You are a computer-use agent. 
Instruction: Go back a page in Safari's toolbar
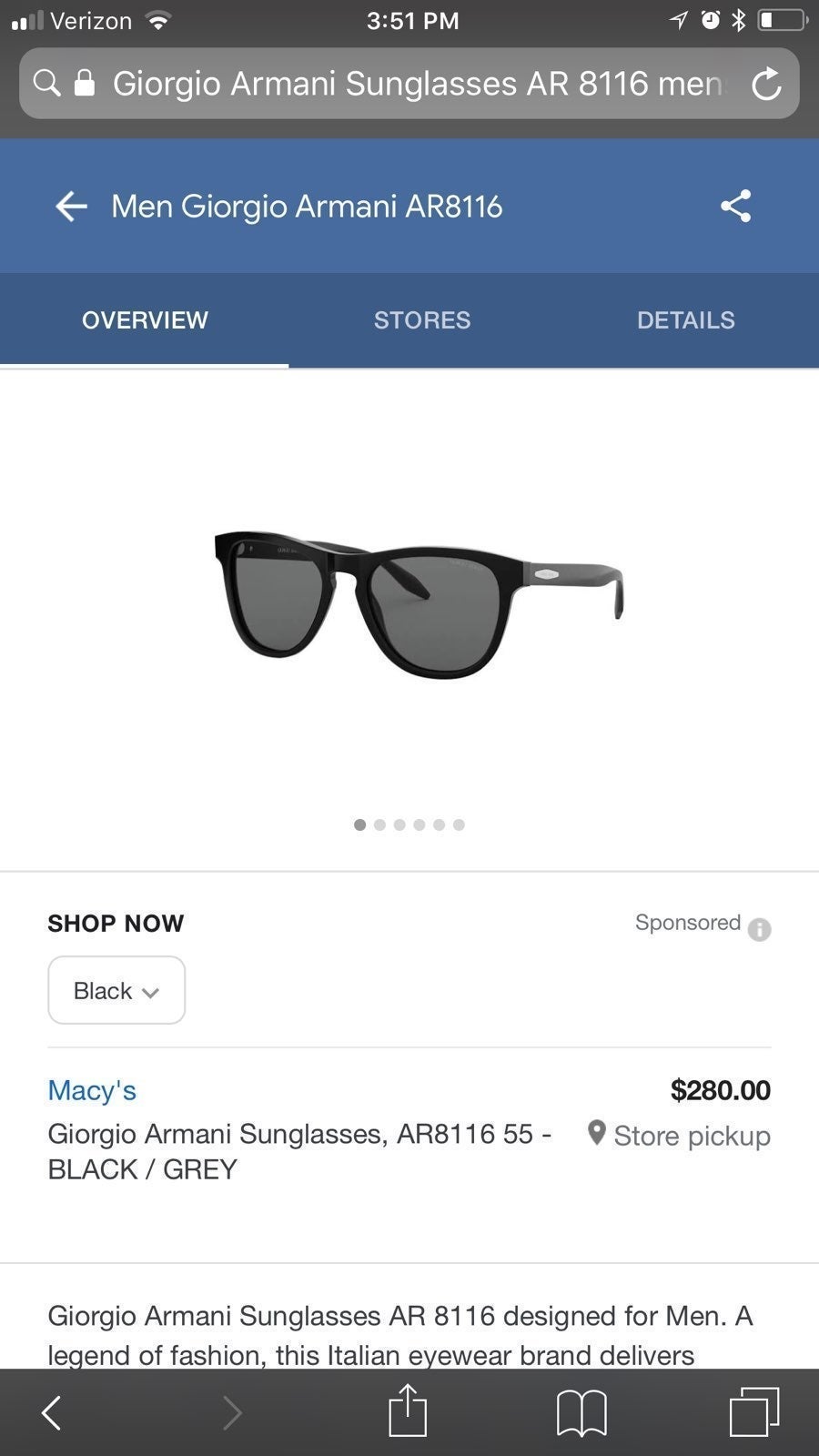tap(52, 1412)
